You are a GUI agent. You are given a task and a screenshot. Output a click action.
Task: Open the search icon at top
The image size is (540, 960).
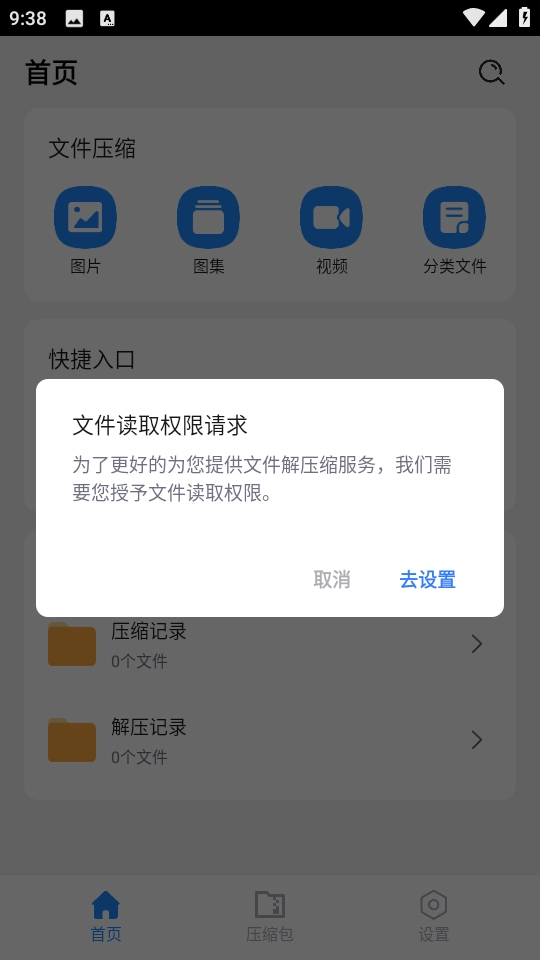[491, 72]
